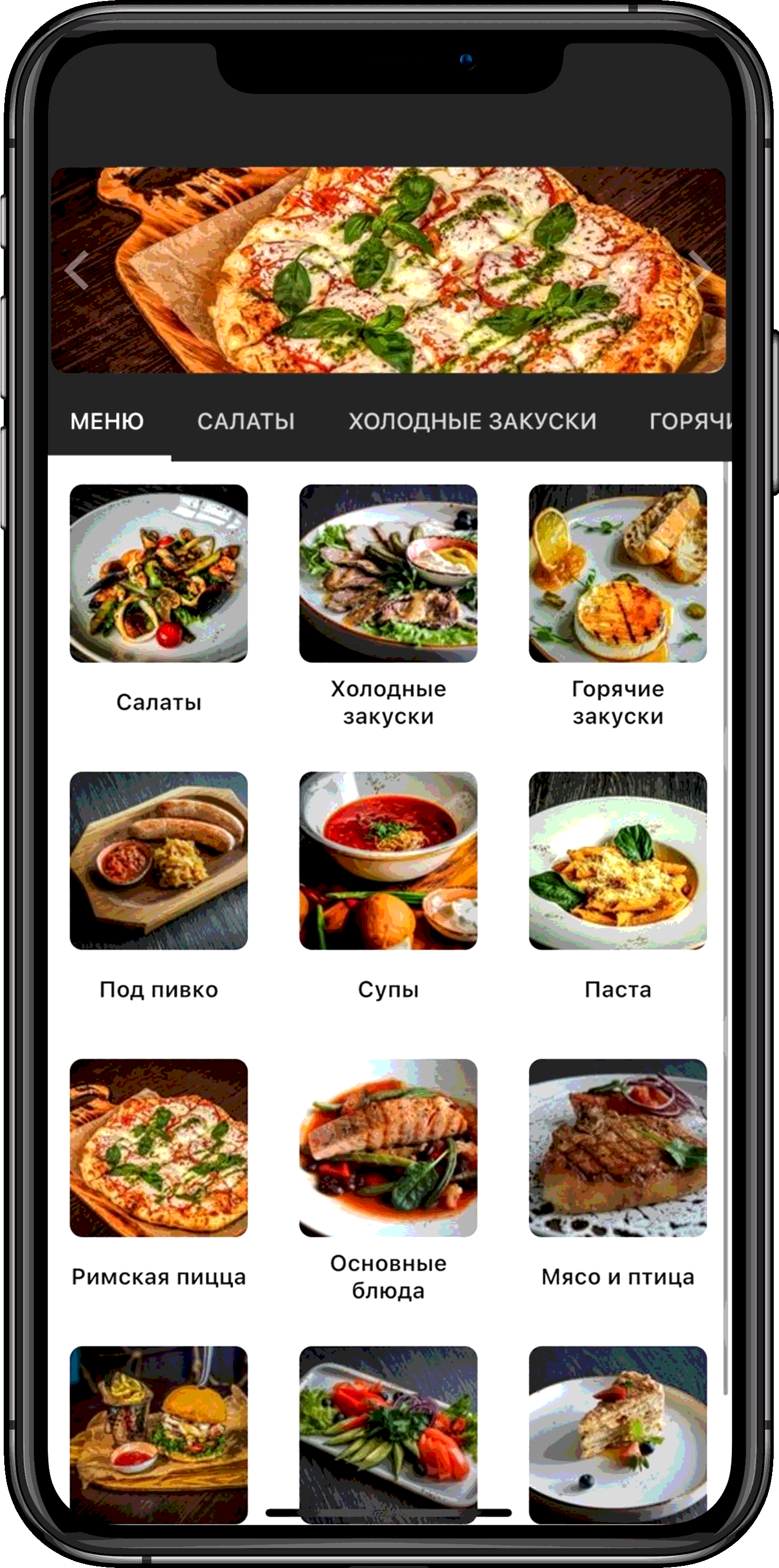Open the Мясо и птица category
The height and width of the screenshot is (1568, 779).
pyautogui.click(x=617, y=1148)
